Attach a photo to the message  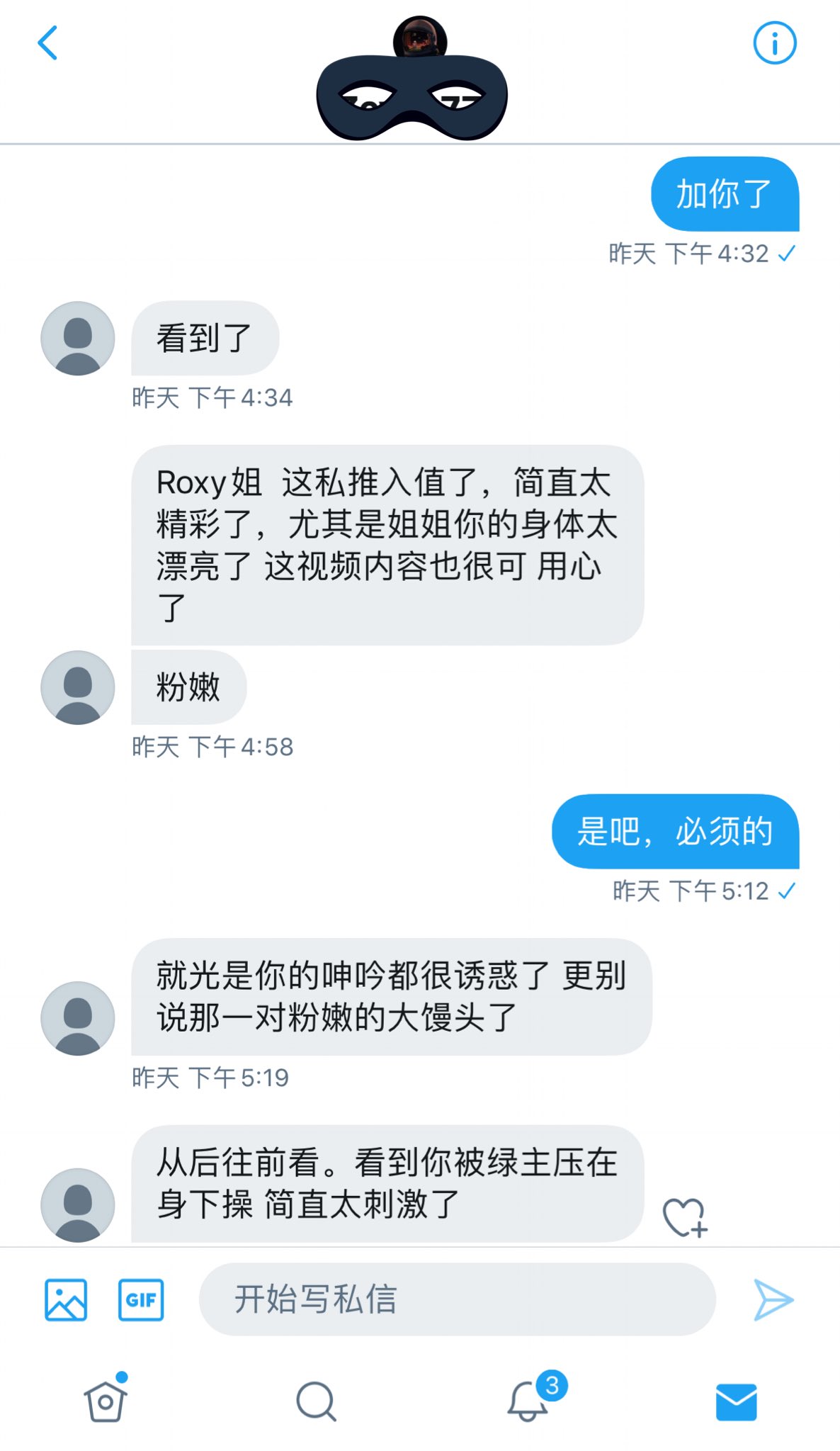point(66,1299)
